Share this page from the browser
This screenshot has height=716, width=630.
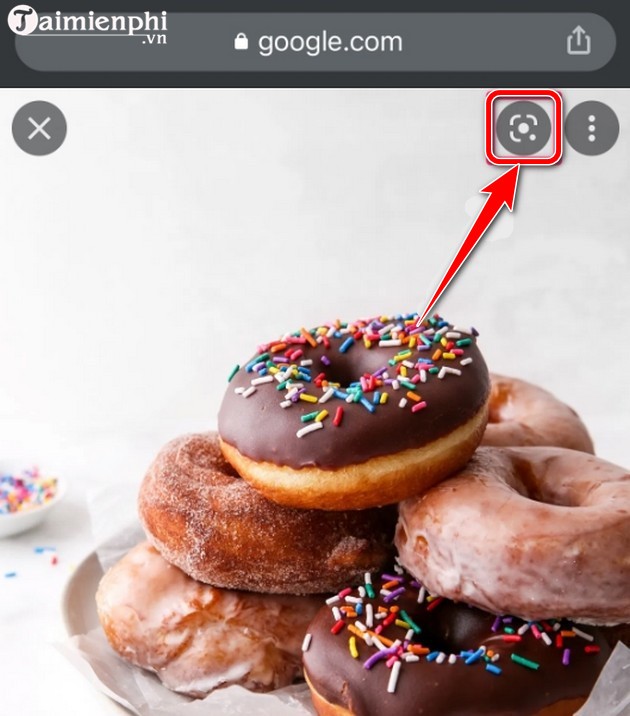point(579,41)
